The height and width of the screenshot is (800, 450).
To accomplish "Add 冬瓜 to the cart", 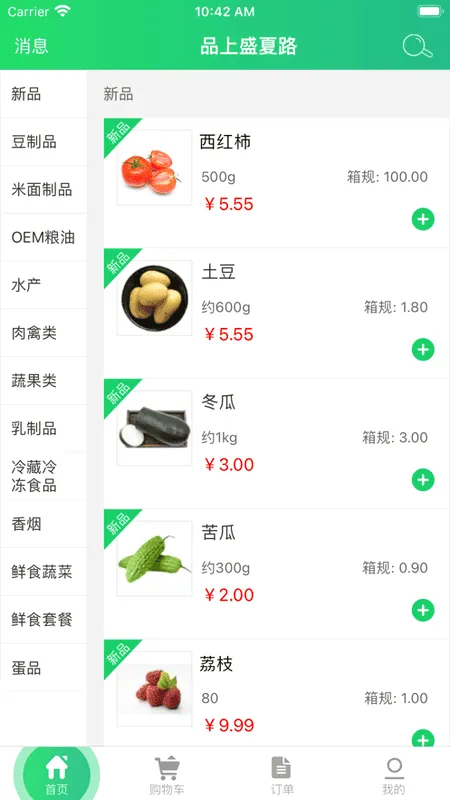I will (423, 480).
